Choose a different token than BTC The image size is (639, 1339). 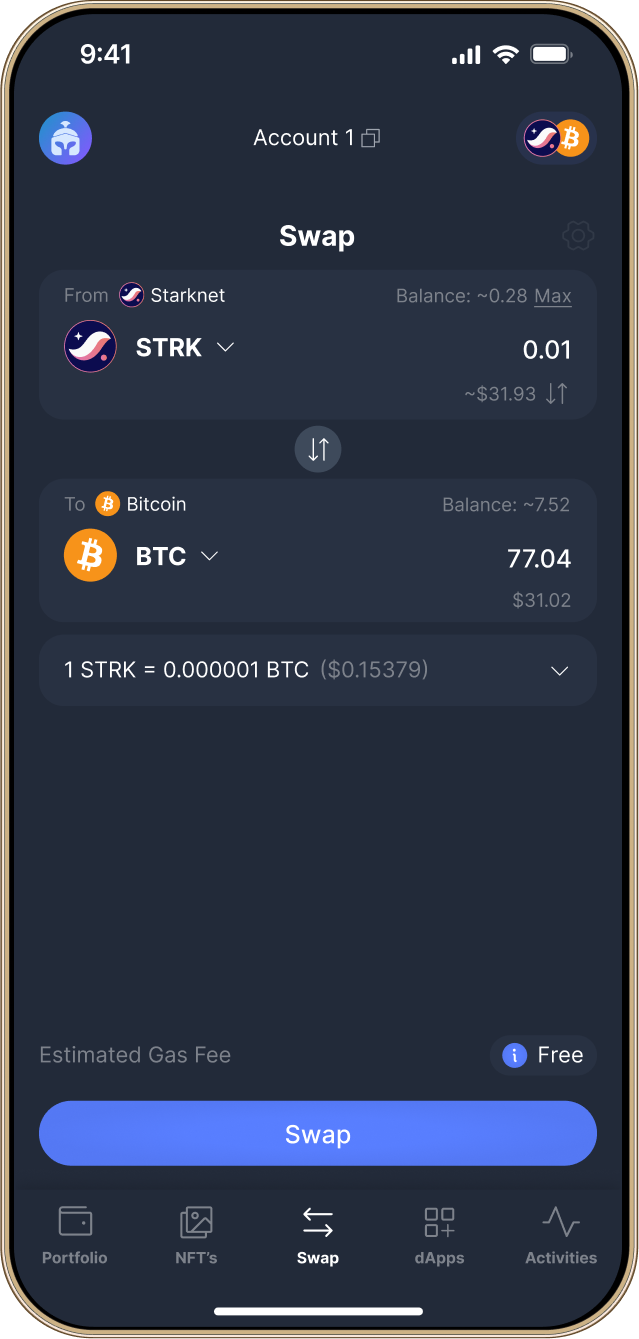(x=177, y=556)
